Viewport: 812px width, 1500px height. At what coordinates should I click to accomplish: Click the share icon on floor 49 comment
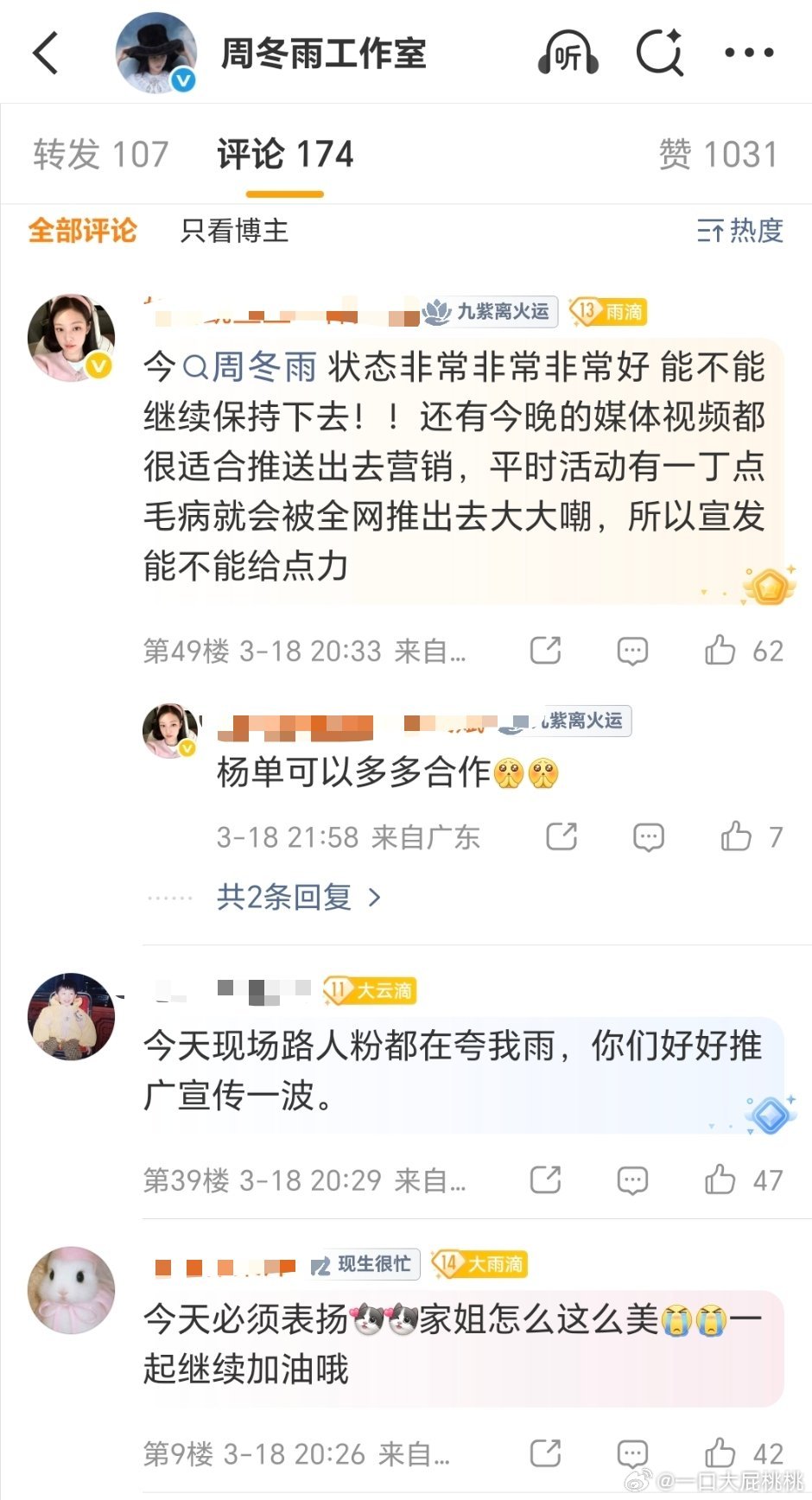[x=547, y=650]
